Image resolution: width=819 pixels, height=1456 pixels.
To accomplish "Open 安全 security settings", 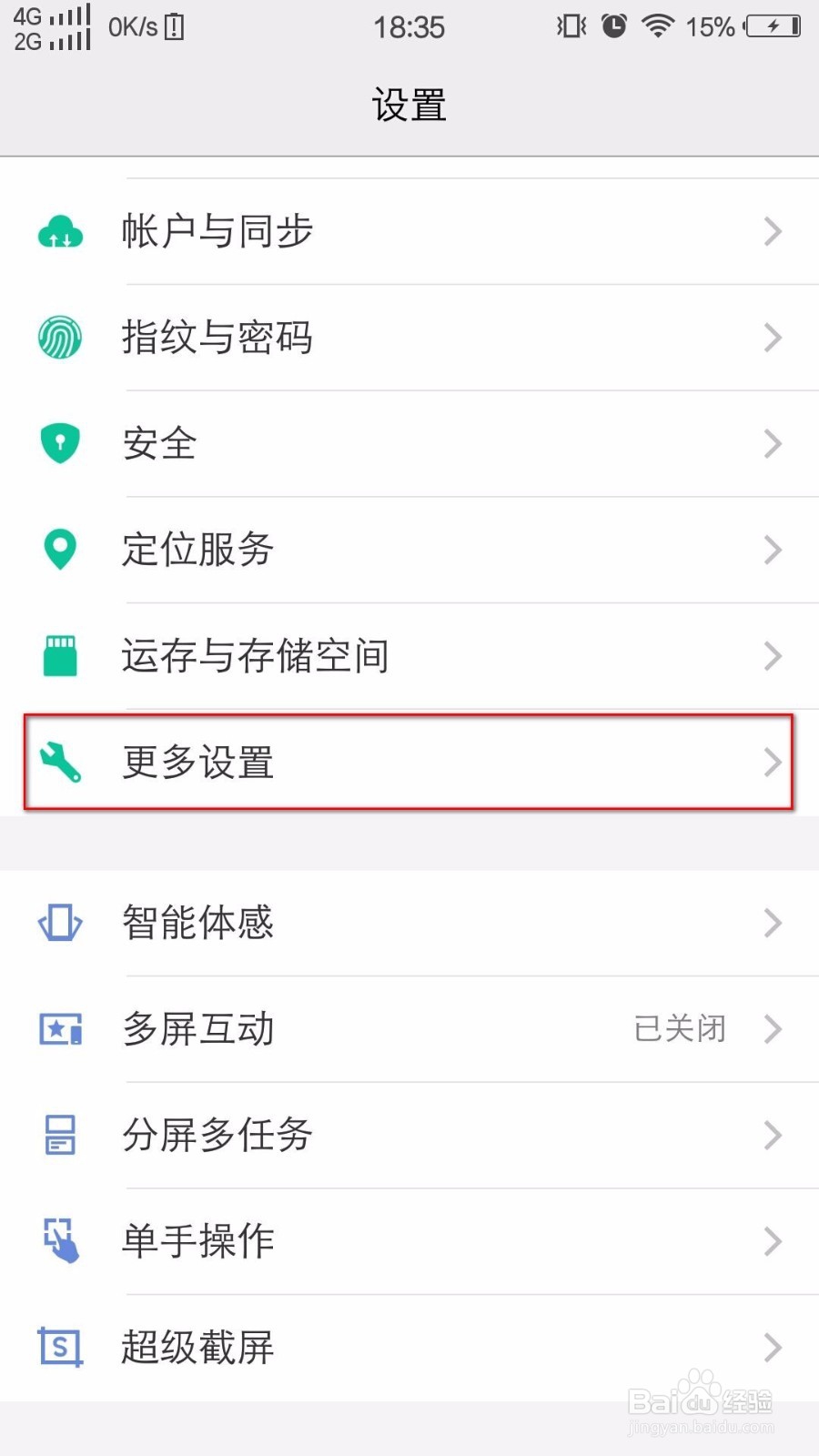I will (409, 443).
